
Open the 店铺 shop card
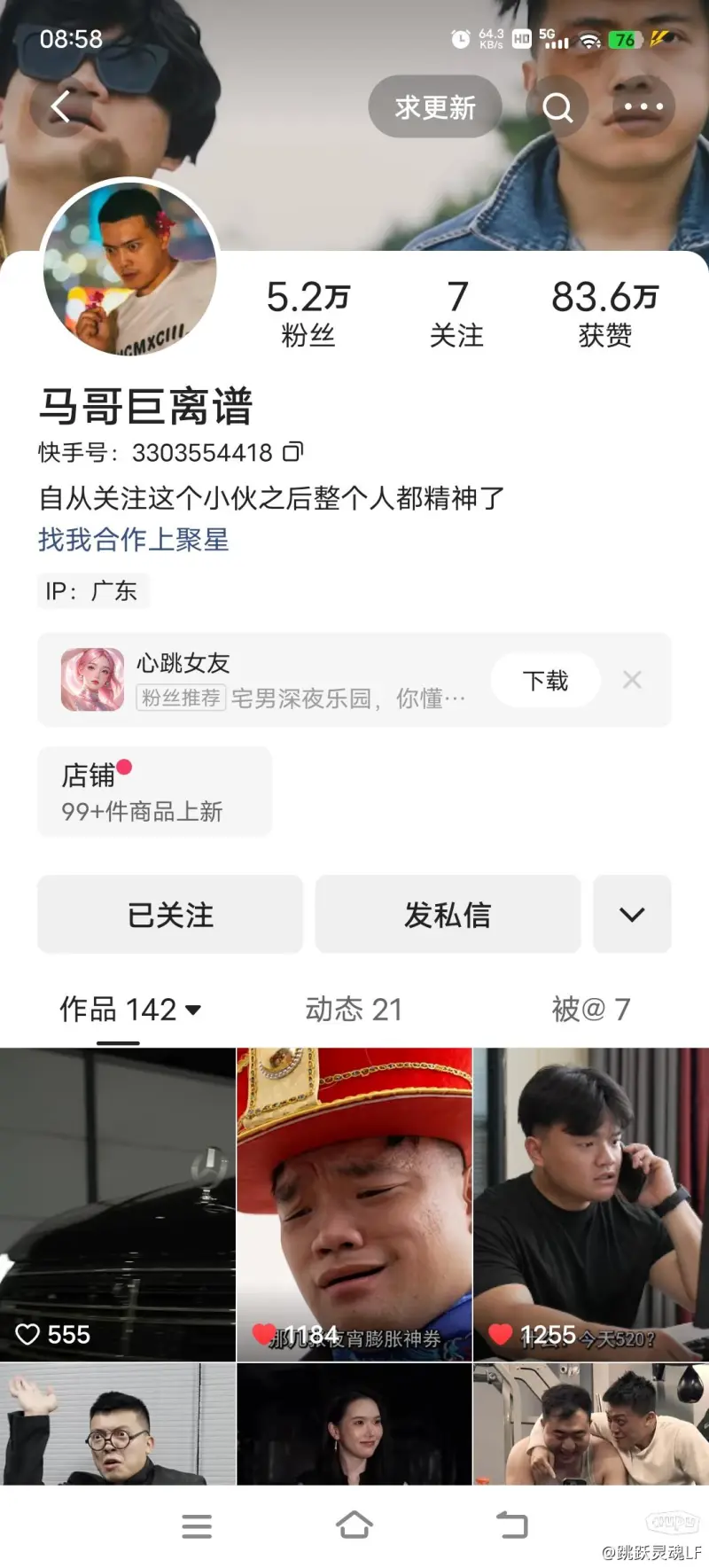click(154, 792)
